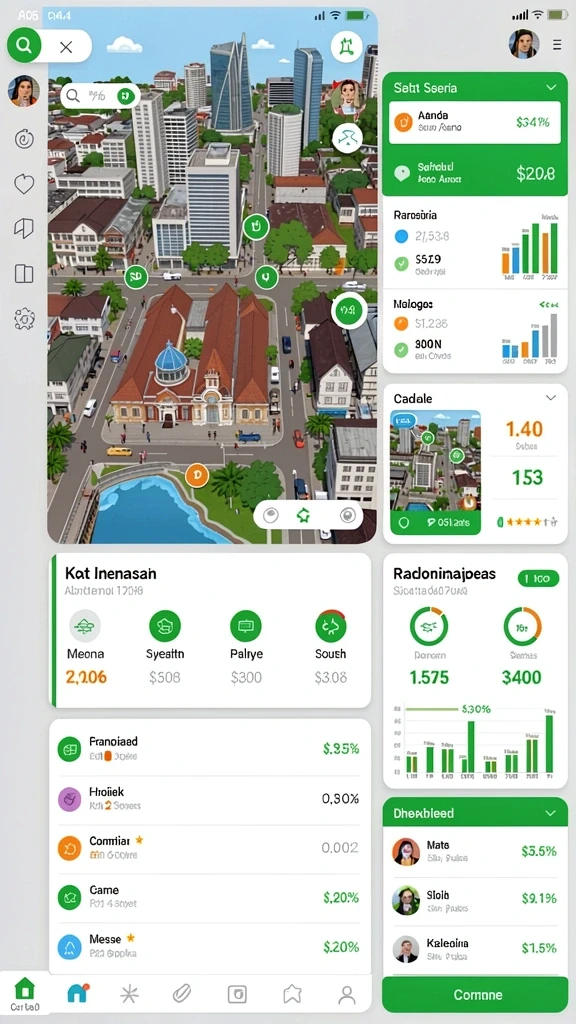Tap the green Comnne button
Screen dimensions: 576x1024
(x=475, y=995)
